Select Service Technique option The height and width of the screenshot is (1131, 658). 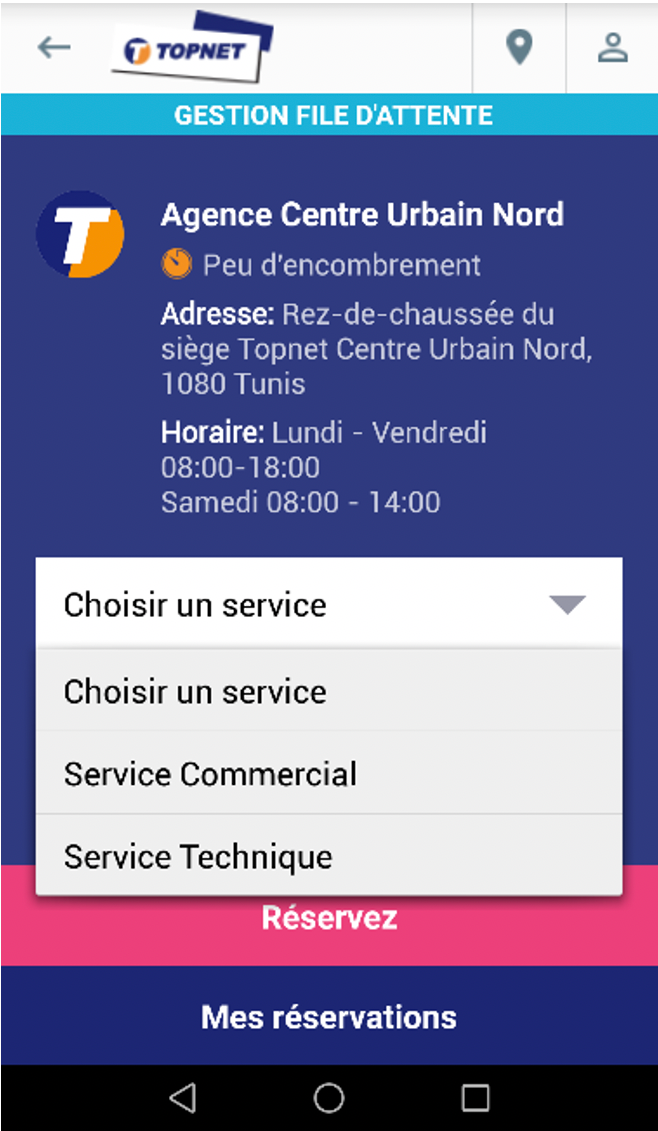tap(329, 856)
